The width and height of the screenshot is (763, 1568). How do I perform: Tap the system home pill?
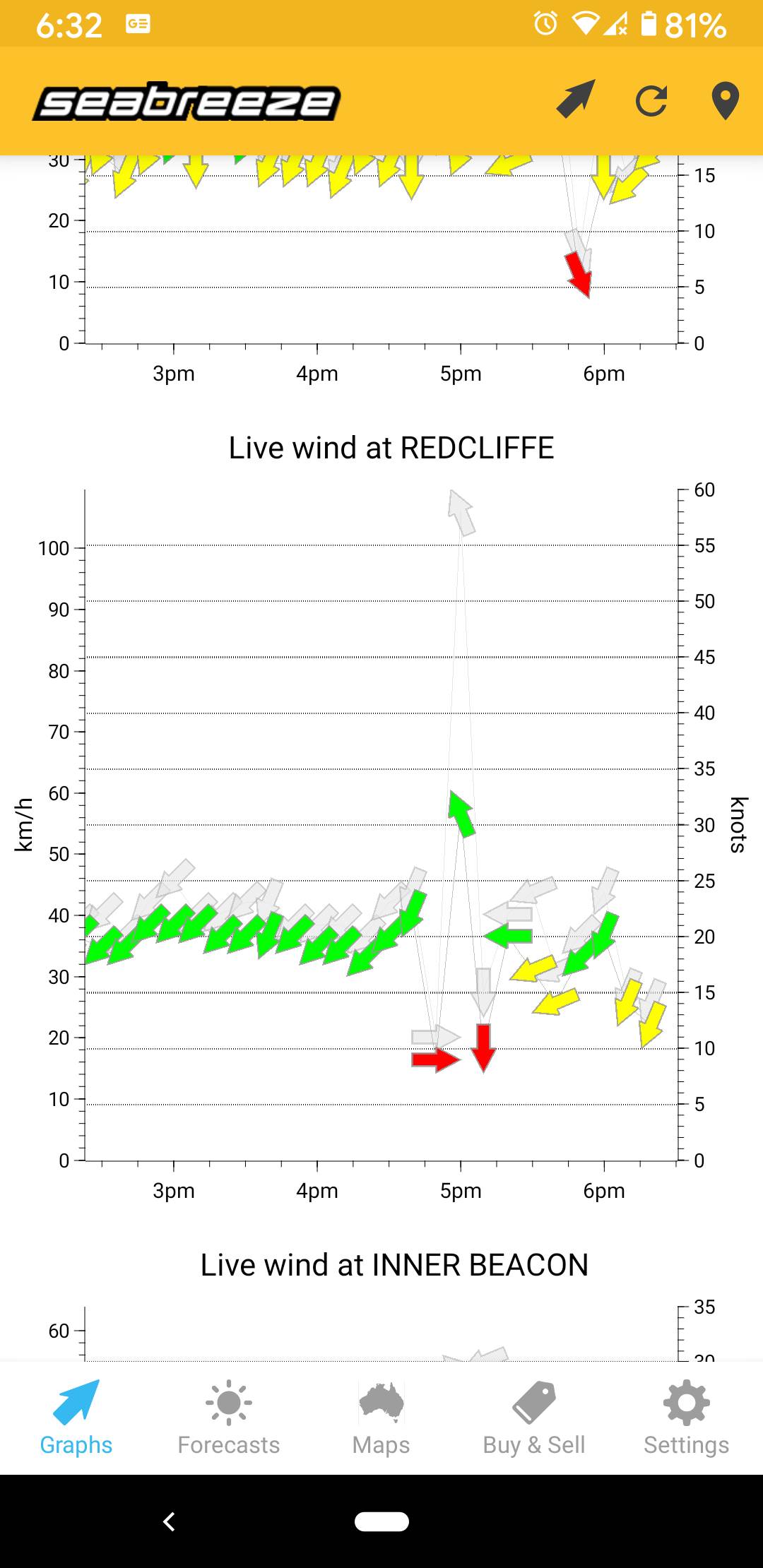click(x=381, y=1521)
